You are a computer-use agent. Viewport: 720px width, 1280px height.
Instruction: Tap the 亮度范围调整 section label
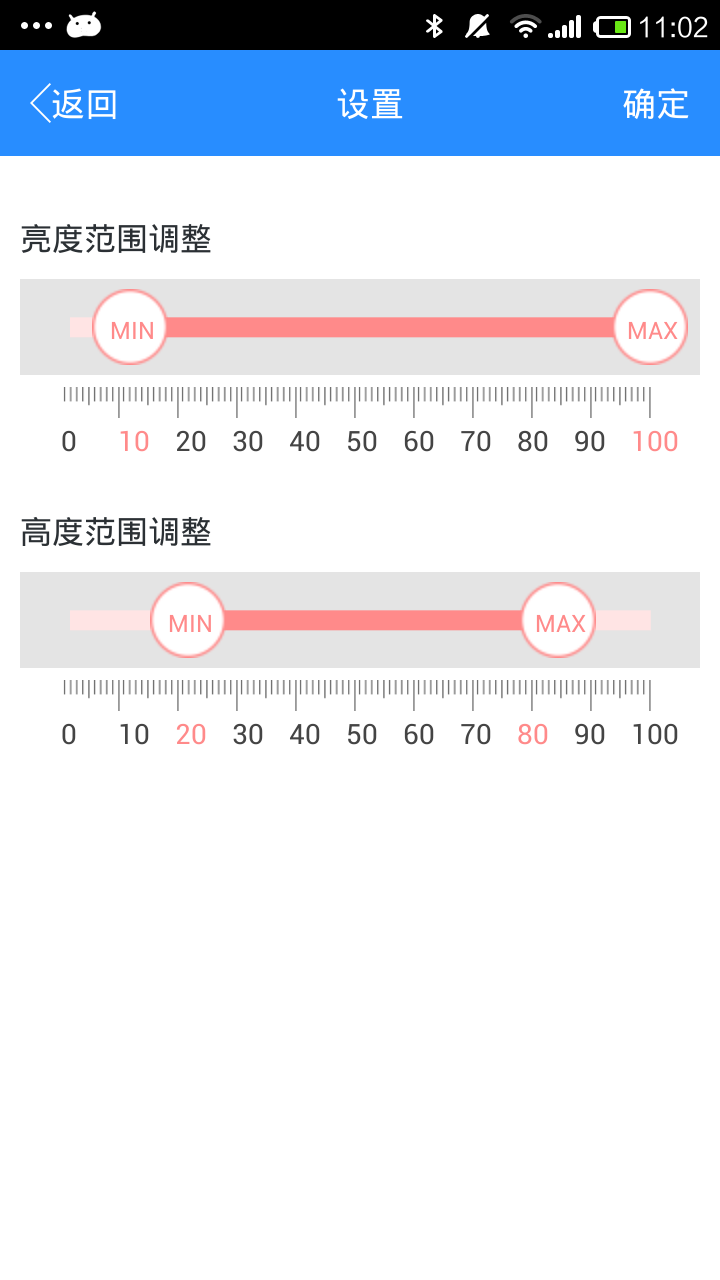coord(116,241)
